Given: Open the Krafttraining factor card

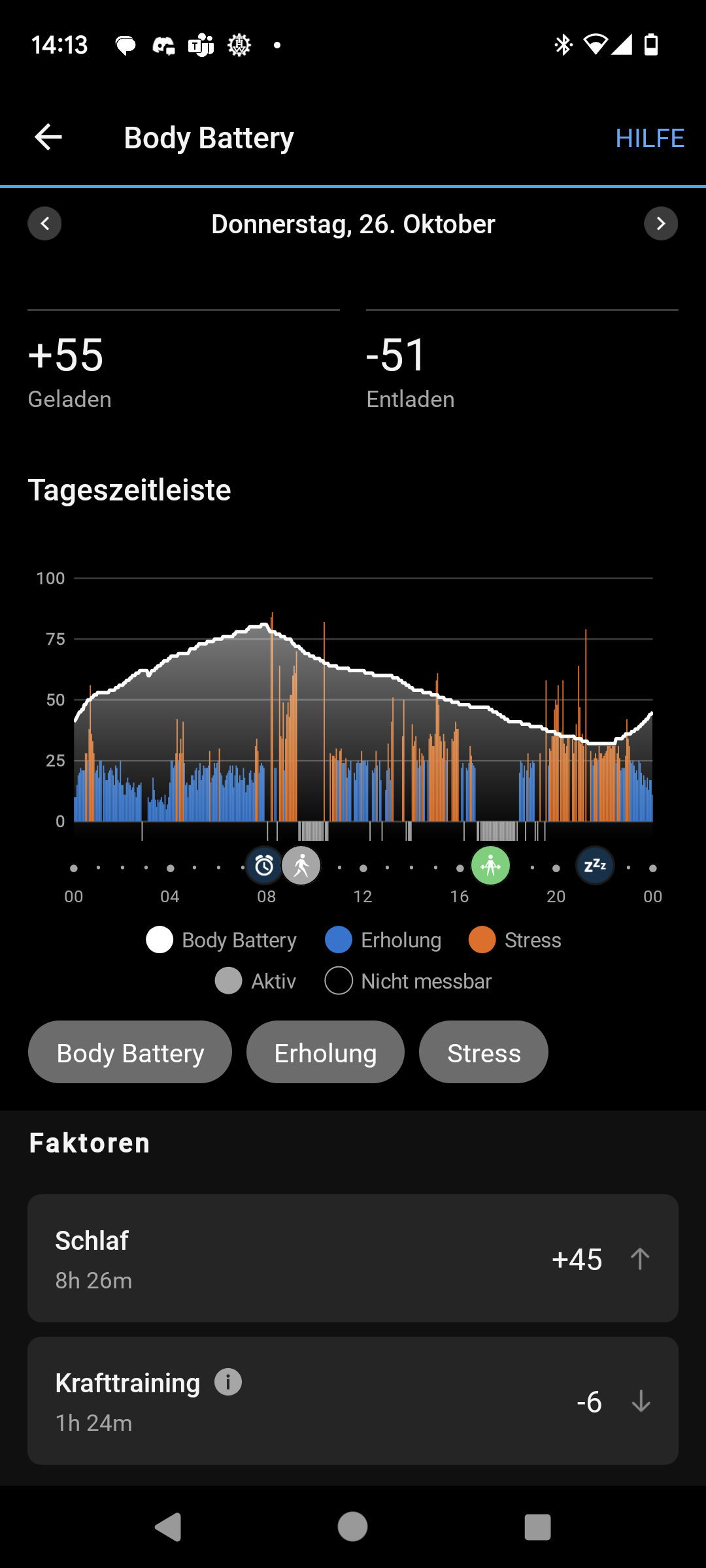Looking at the screenshot, I should pyautogui.click(x=353, y=1401).
